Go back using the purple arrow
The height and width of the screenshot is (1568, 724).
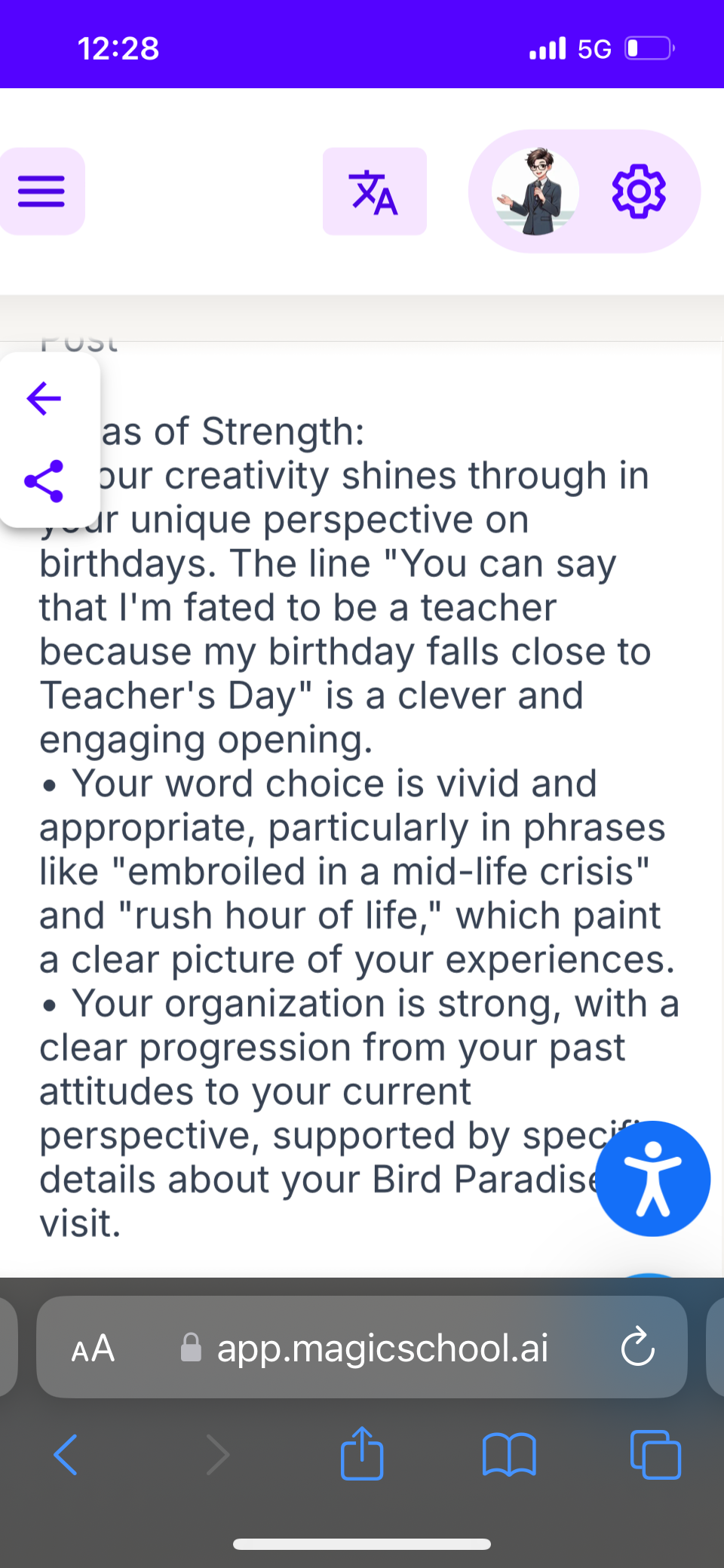(x=44, y=398)
